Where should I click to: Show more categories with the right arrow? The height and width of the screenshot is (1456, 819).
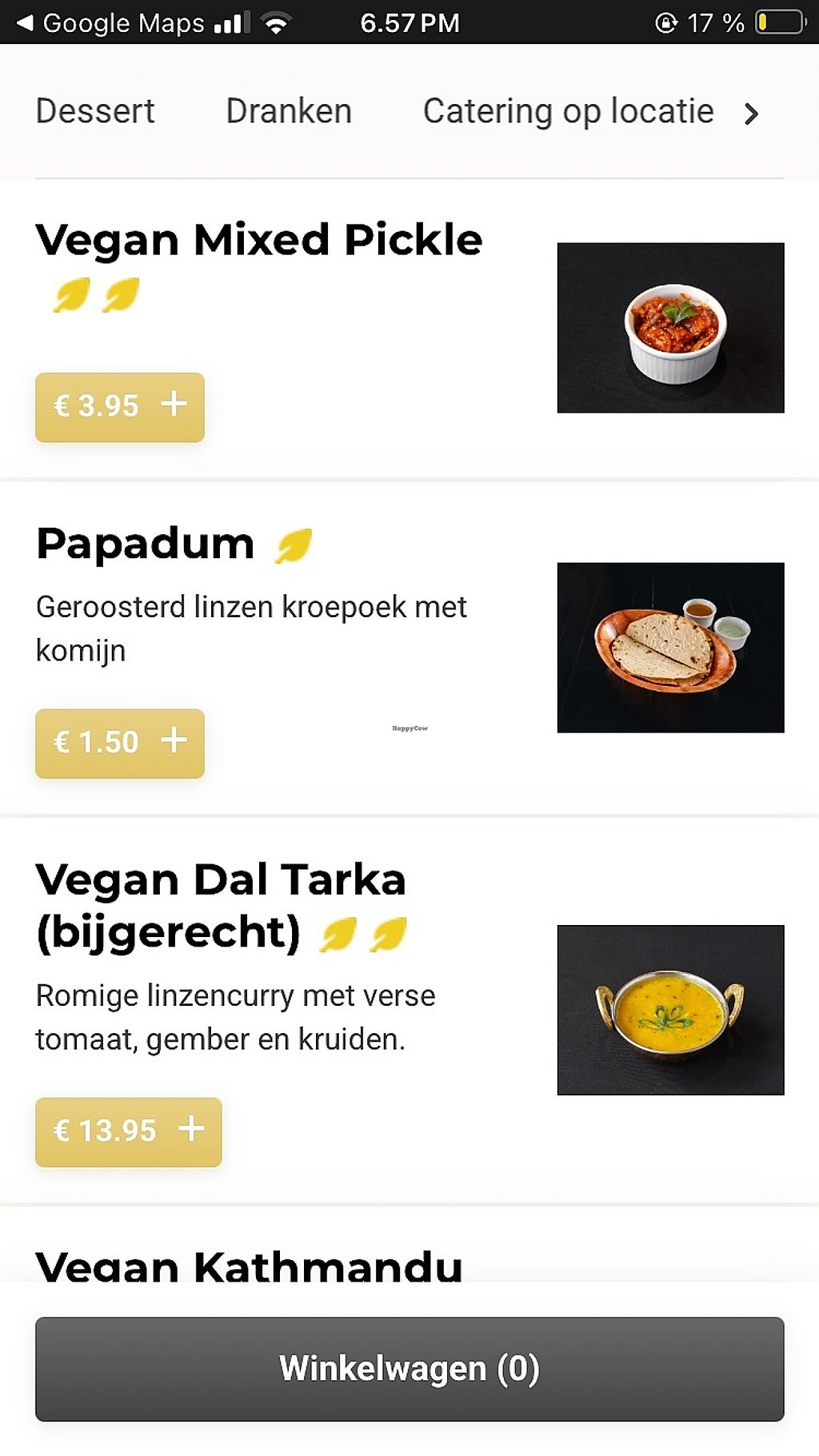(x=751, y=114)
